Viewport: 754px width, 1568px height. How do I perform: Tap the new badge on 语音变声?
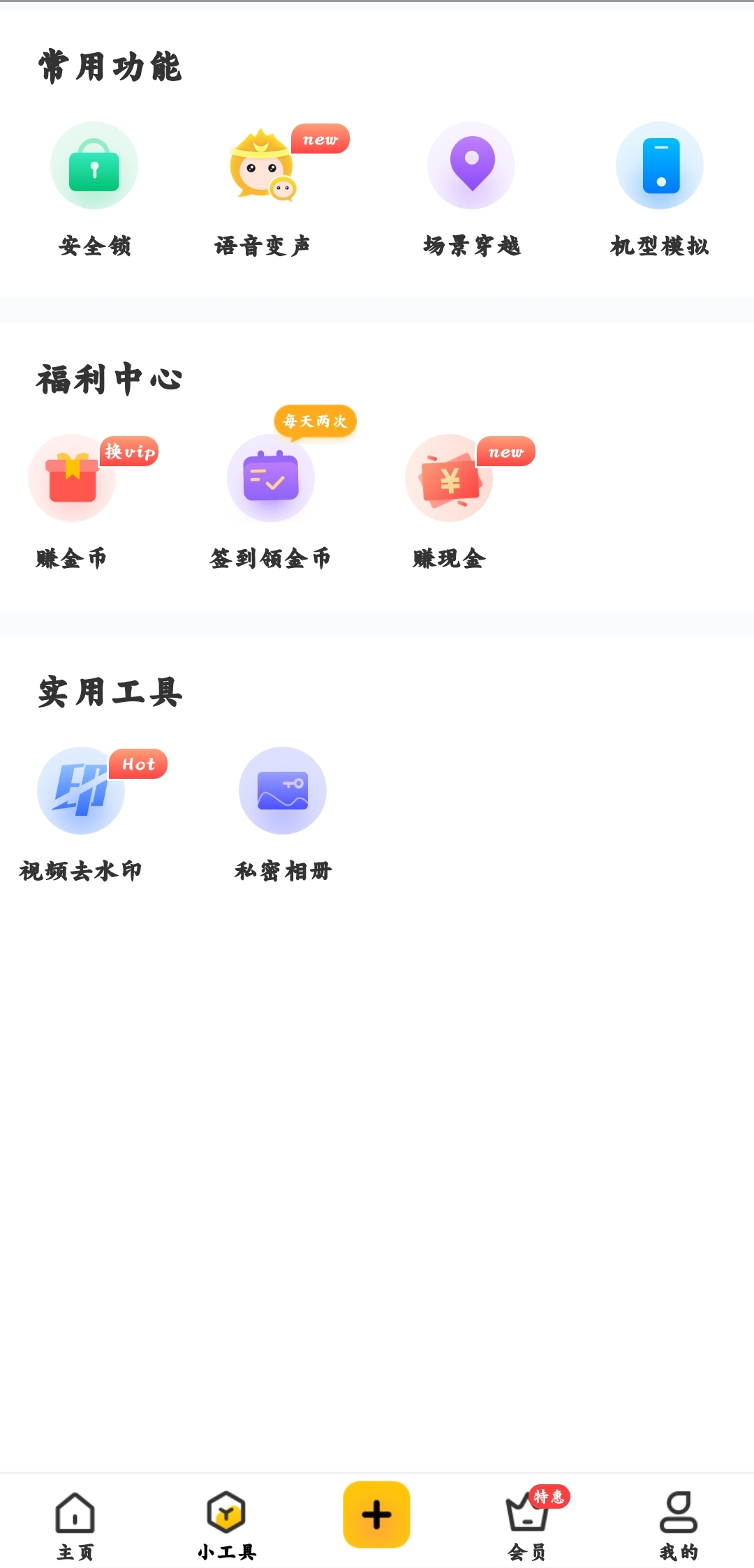pos(320,139)
